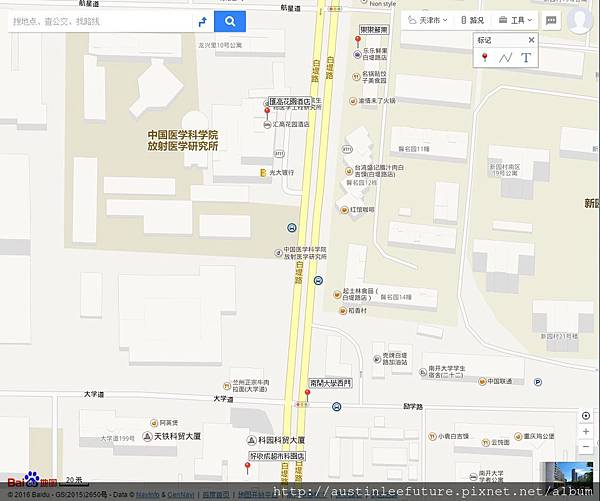
Task: Close the 标记 marker panel
Action: (531, 40)
